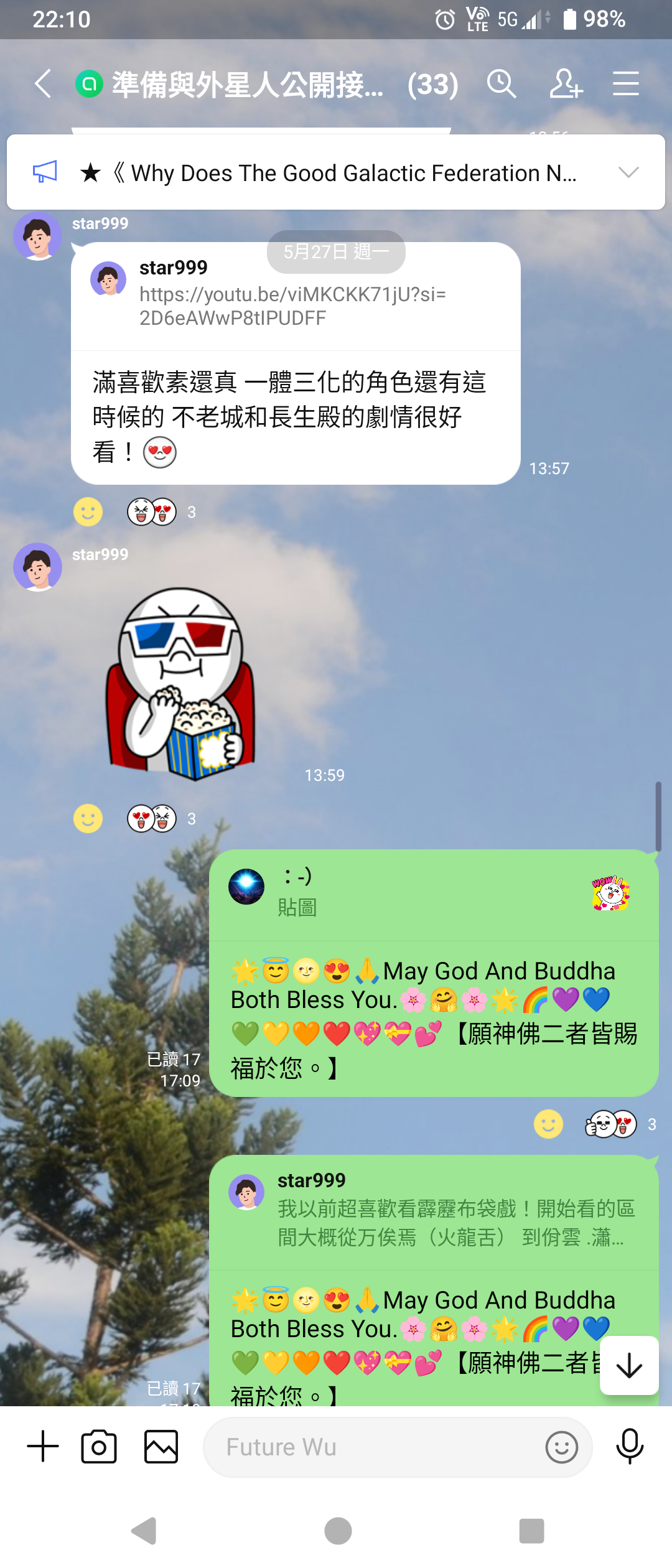
Task: Record a voice message with the microphone
Action: [630, 1446]
